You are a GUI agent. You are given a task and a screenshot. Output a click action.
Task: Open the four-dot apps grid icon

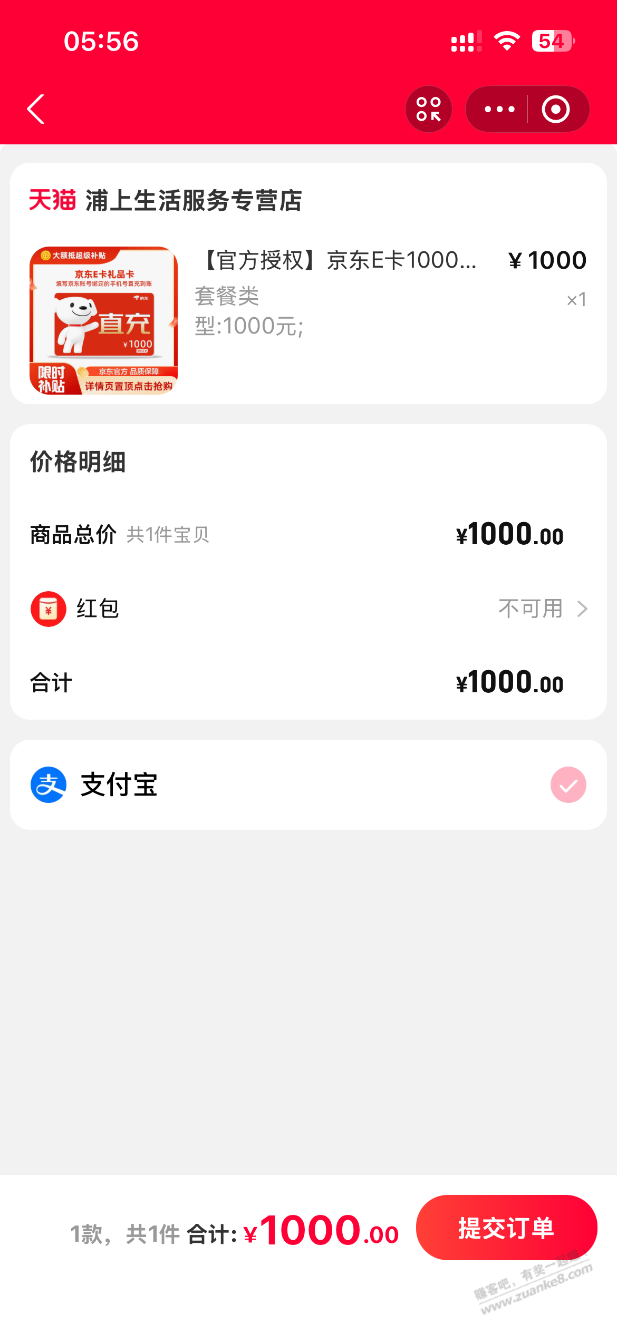(429, 109)
